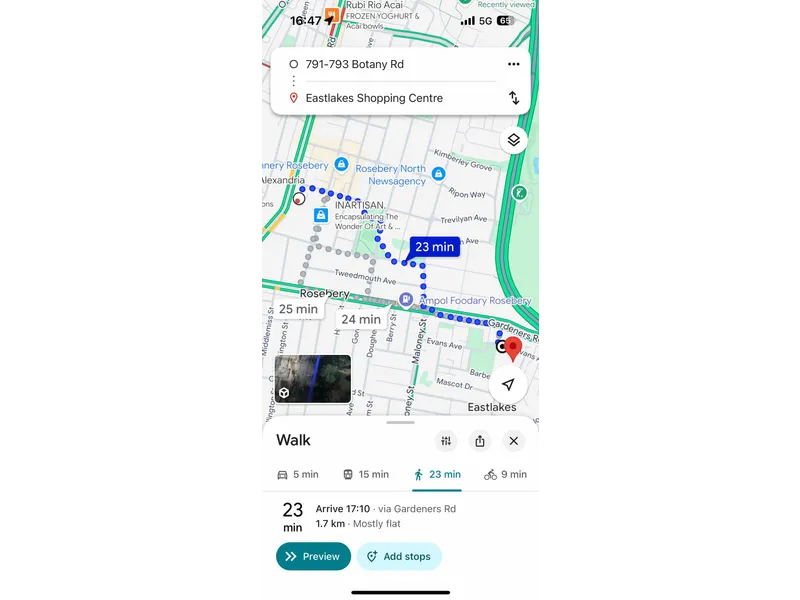Edit destination Eastlakes Shopping Centre
This screenshot has width=800, height=600.
point(390,98)
